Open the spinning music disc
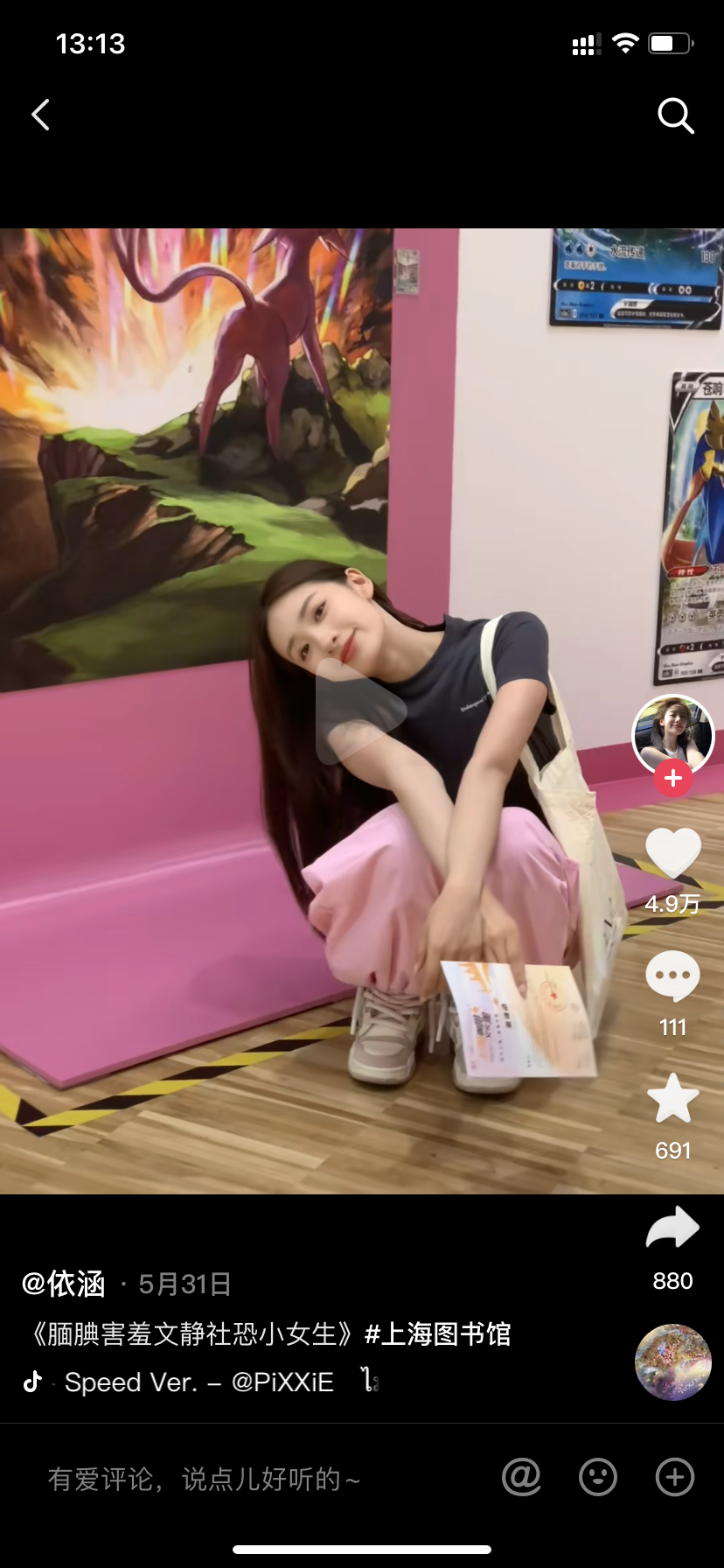Image resolution: width=724 pixels, height=1568 pixels. pyautogui.click(x=672, y=1362)
